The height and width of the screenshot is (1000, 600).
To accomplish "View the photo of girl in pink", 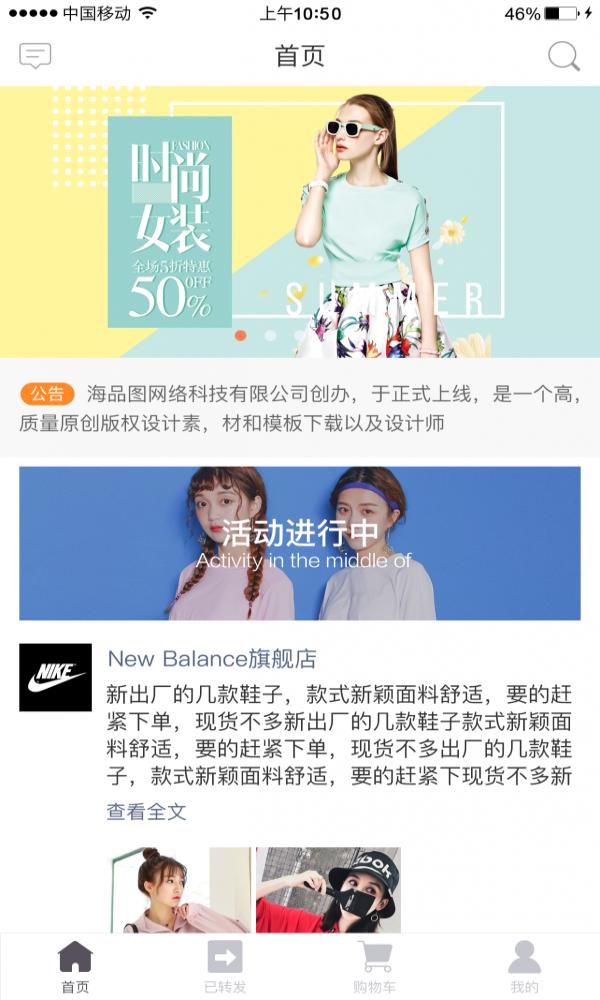I will tap(180, 890).
